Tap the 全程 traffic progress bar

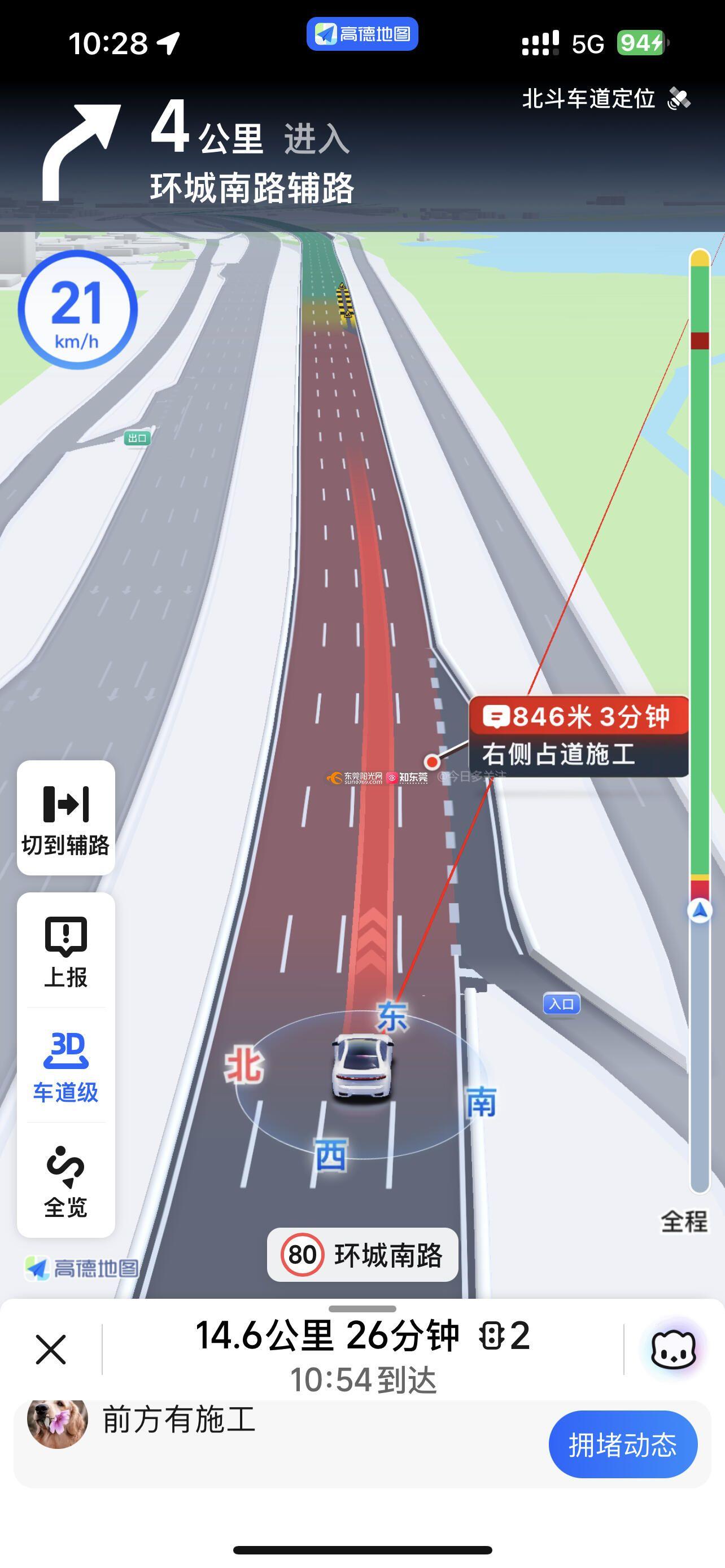700,719
